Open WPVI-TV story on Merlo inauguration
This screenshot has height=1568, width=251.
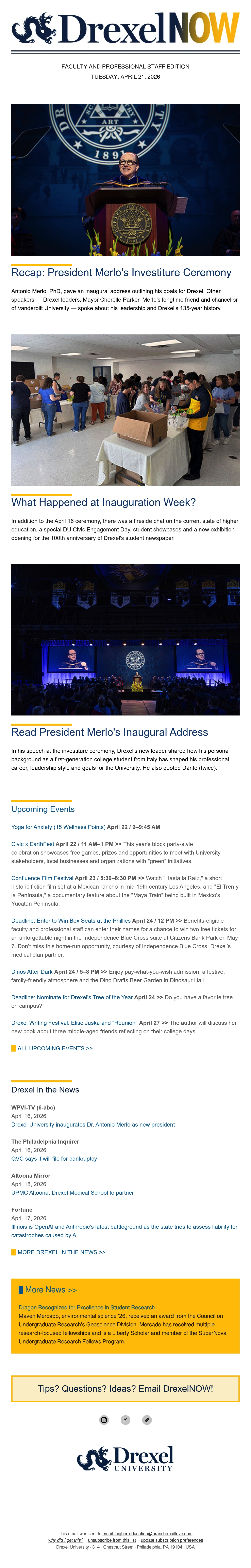coord(93,1125)
